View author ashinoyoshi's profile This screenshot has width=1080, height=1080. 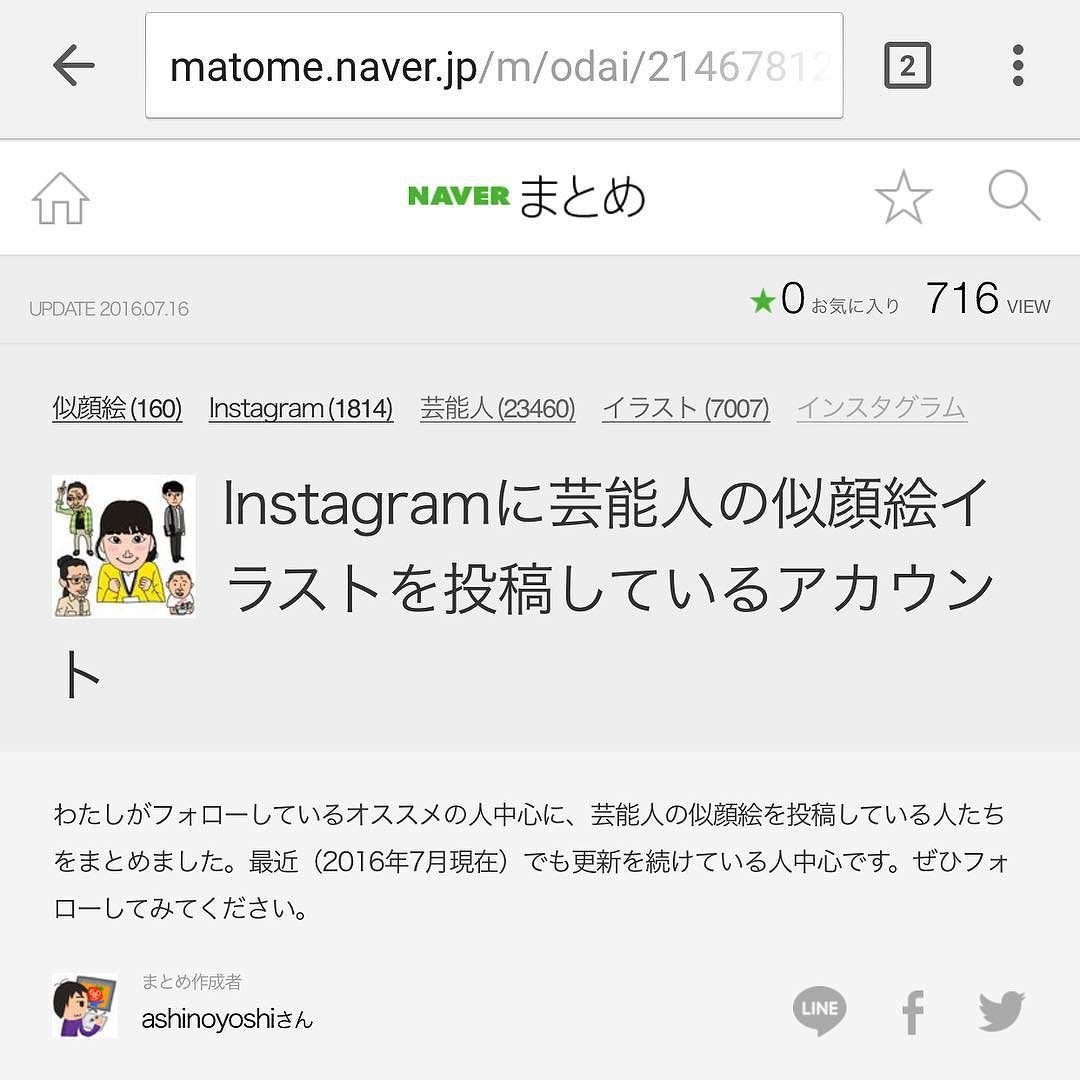pos(227,1019)
